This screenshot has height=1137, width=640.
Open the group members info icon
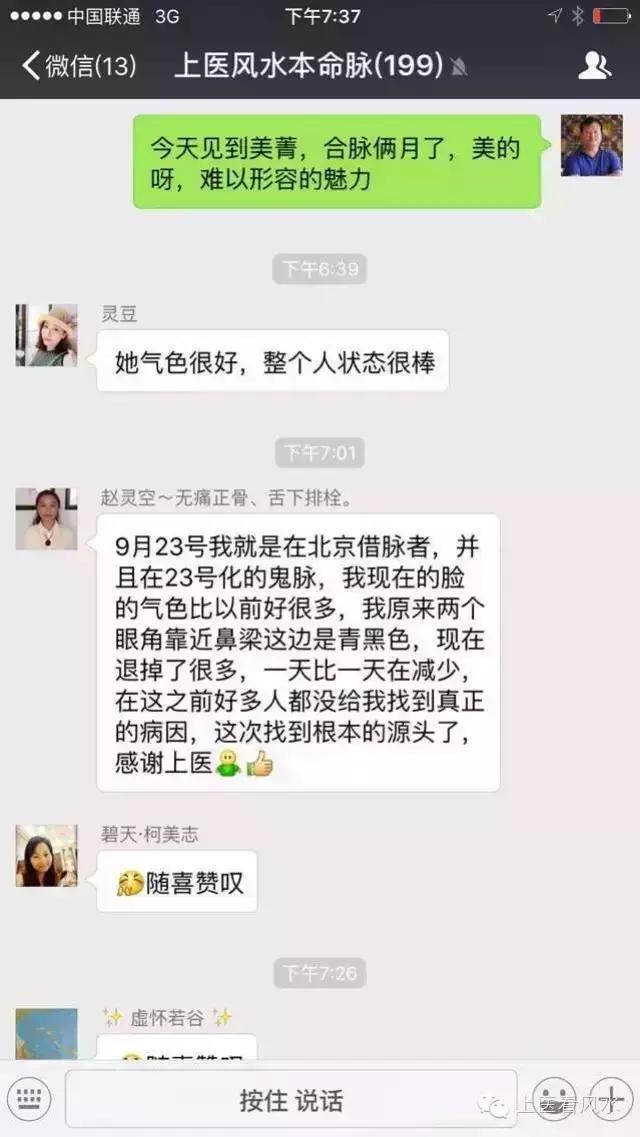coord(594,66)
